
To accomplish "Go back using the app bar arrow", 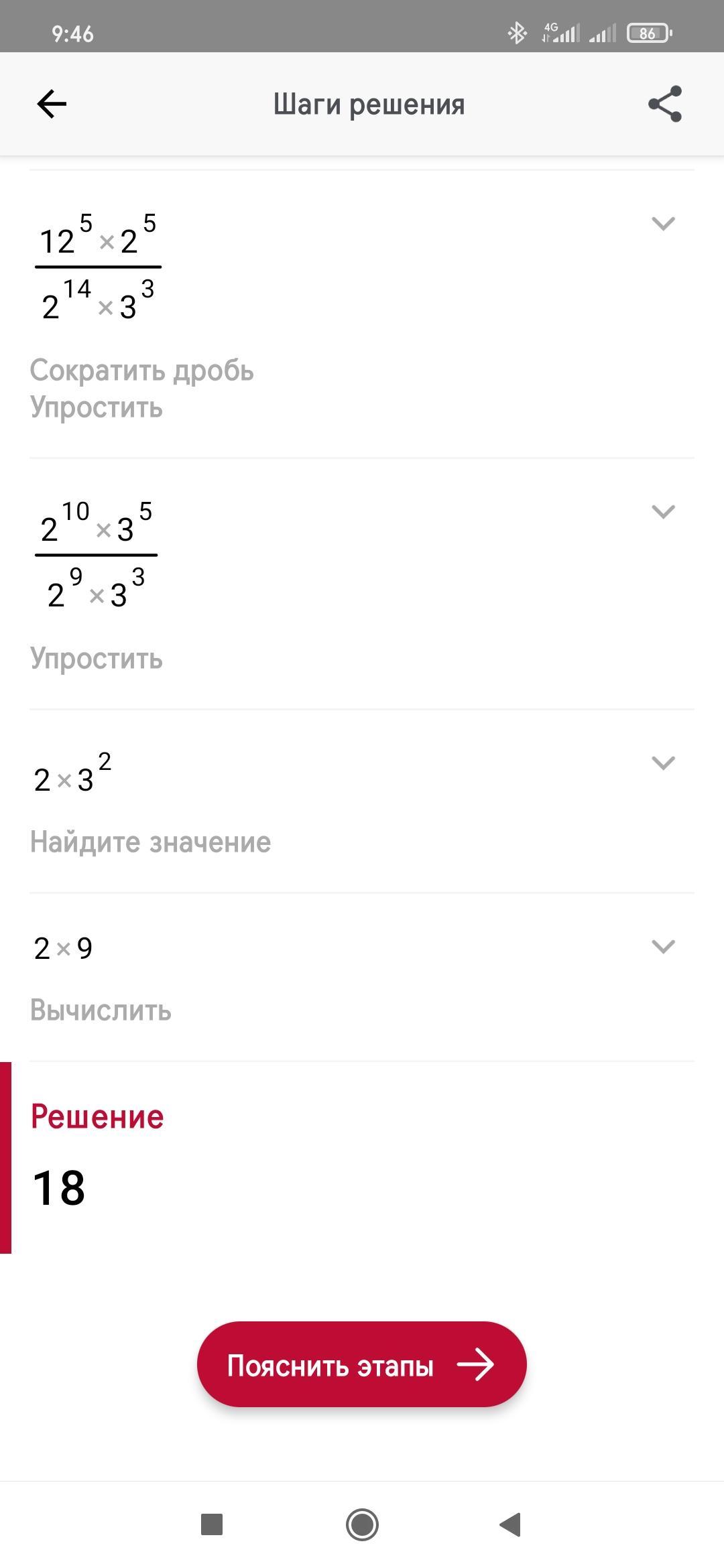I will pyautogui.click(x=52, y=104).
